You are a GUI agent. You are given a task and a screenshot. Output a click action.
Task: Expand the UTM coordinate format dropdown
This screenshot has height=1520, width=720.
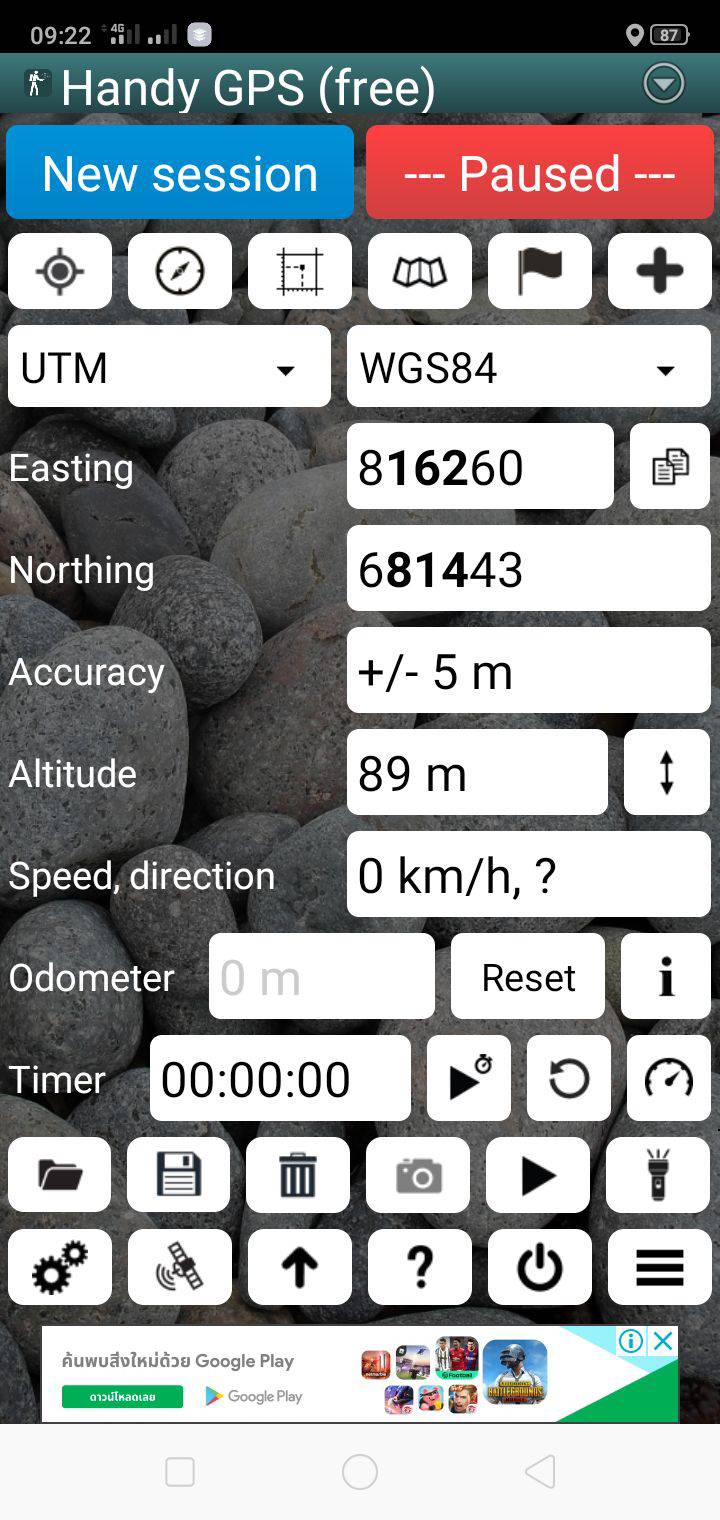tap(169, 367)
